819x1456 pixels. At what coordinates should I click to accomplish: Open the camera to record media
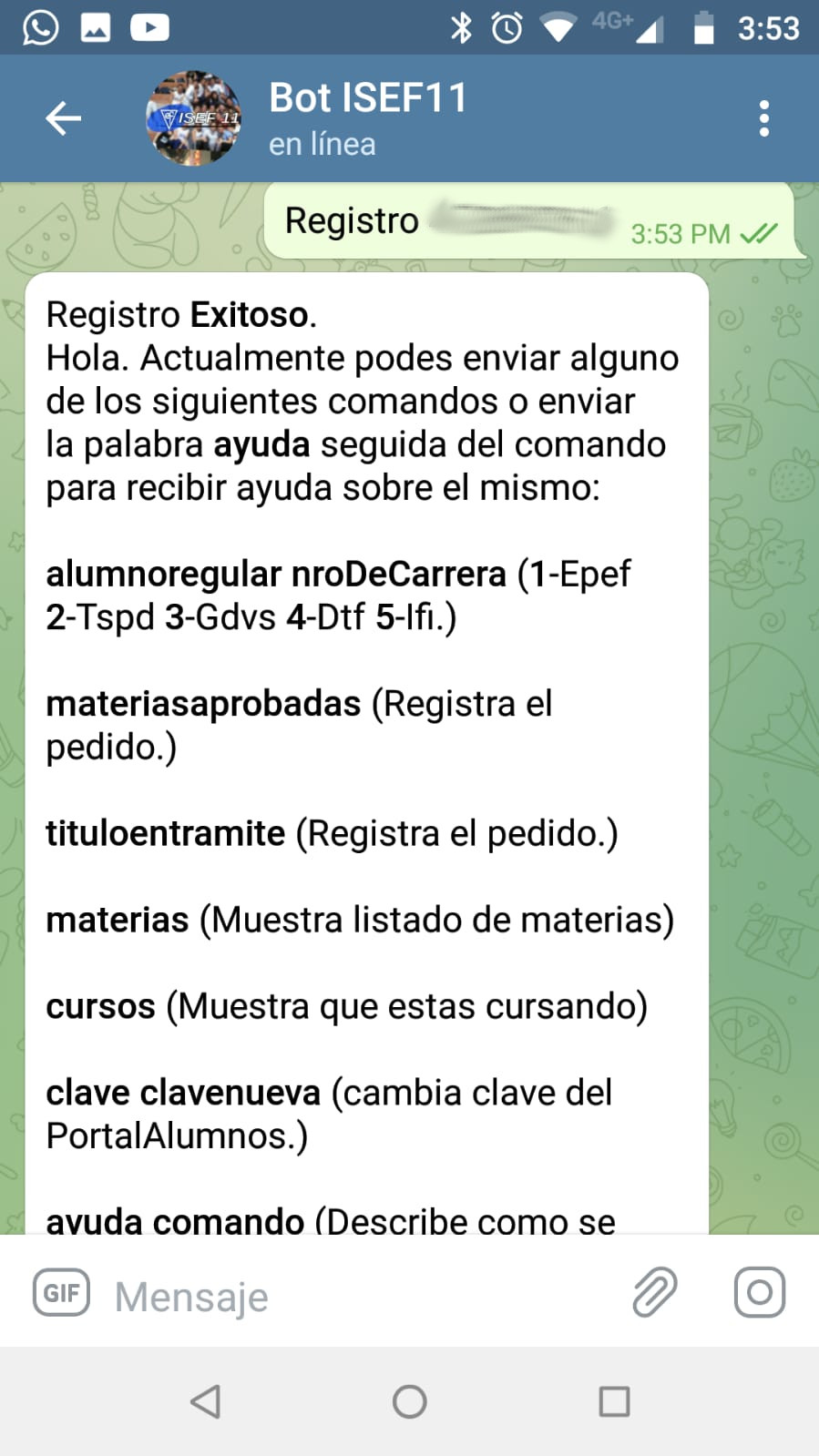(x=759, y=1292)
